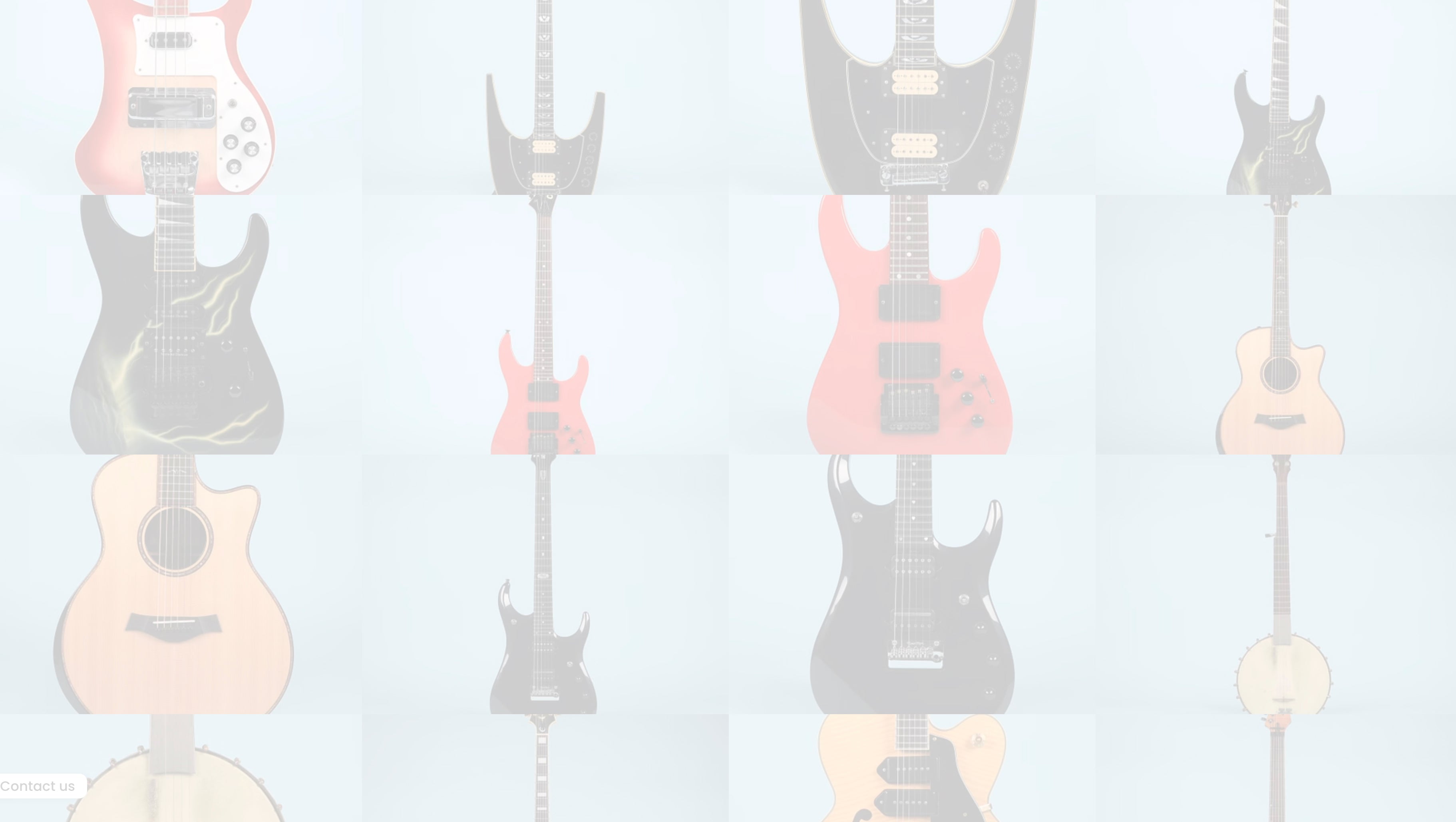This screenshot has width=1456, height=822.
Task: View the pink electric guitar close-up tile
Action: pos(911,324)
